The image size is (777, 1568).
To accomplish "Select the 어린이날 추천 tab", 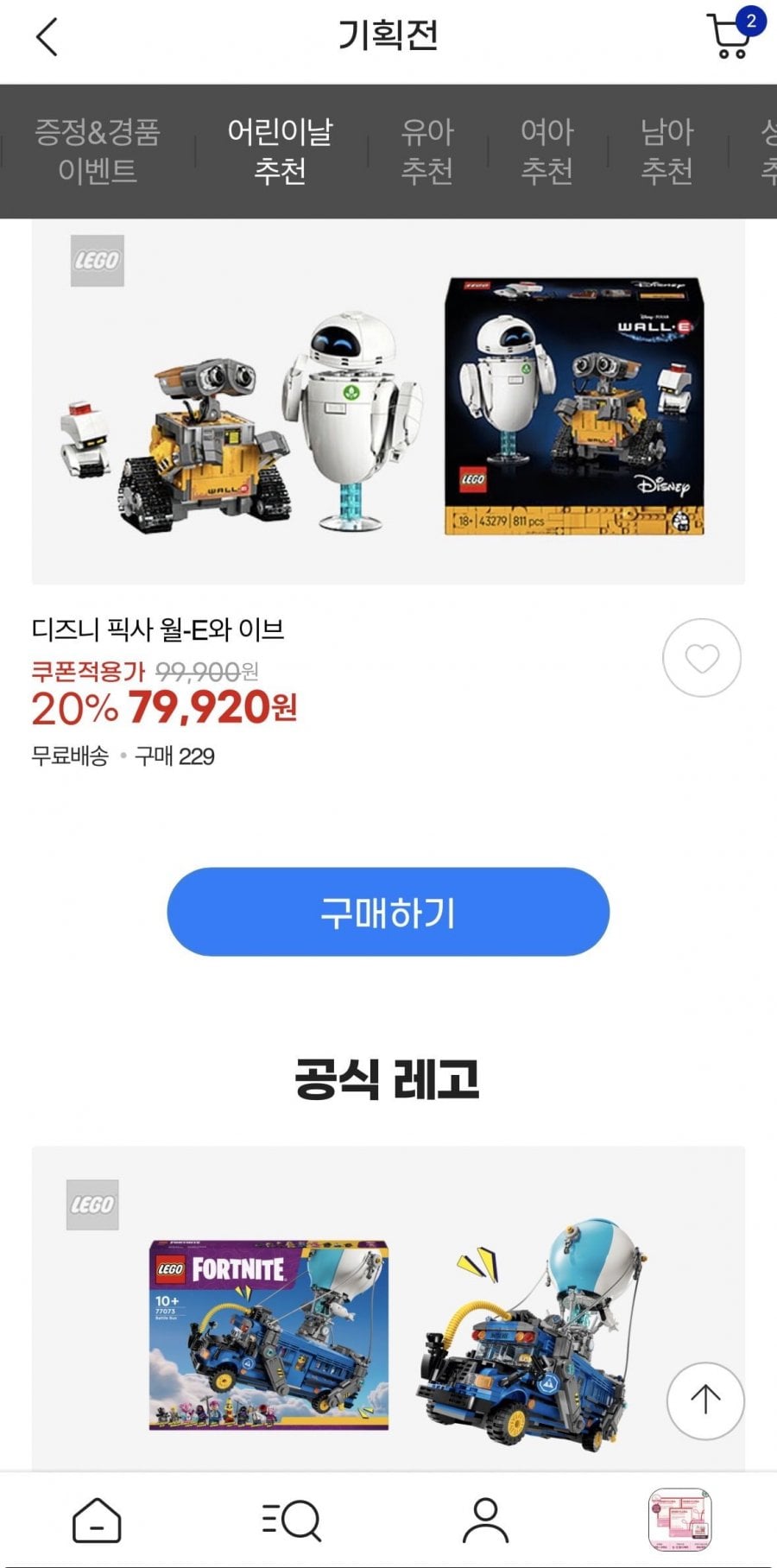I will tap(280, 151).
